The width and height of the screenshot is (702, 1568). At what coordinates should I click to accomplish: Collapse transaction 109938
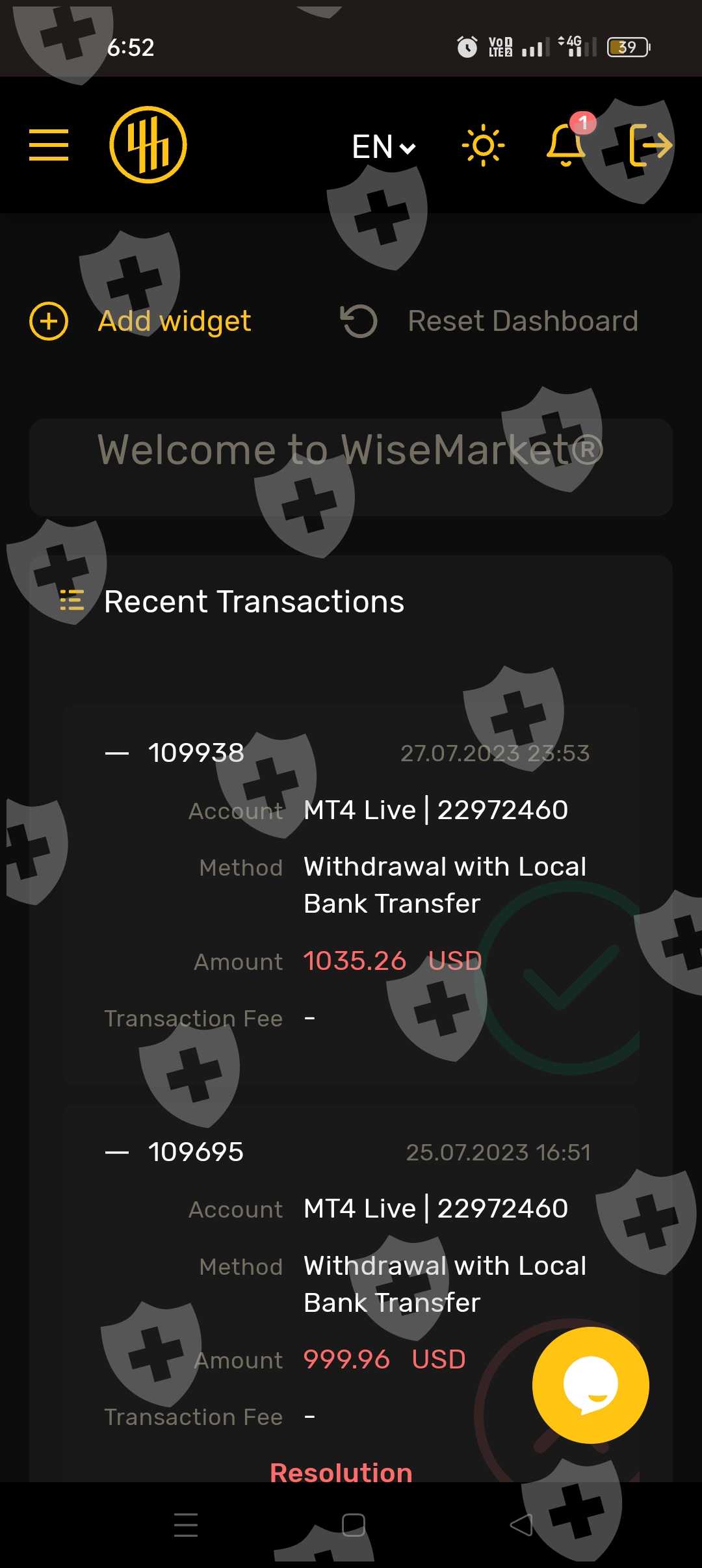coord(117,753)
